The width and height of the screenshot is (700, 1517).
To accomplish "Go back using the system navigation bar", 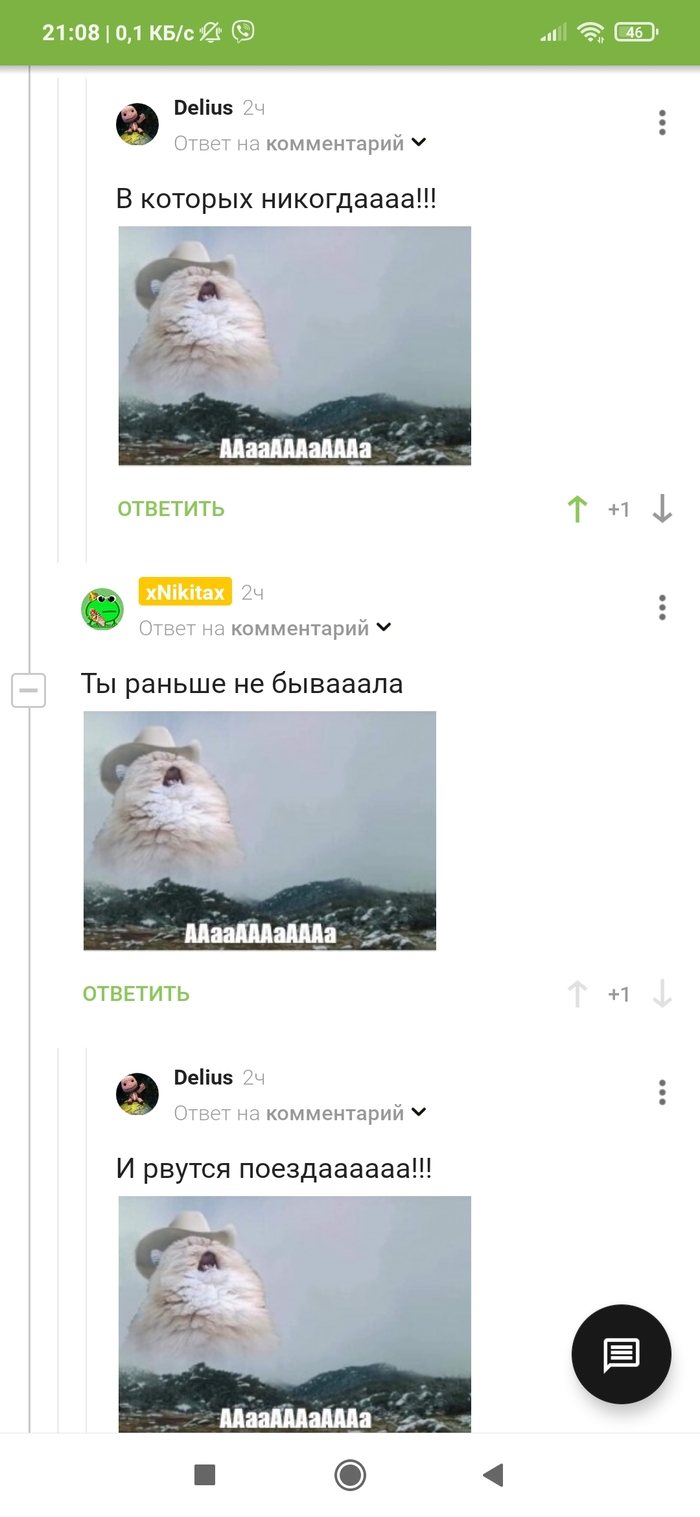I will [x=492, y=1475].
